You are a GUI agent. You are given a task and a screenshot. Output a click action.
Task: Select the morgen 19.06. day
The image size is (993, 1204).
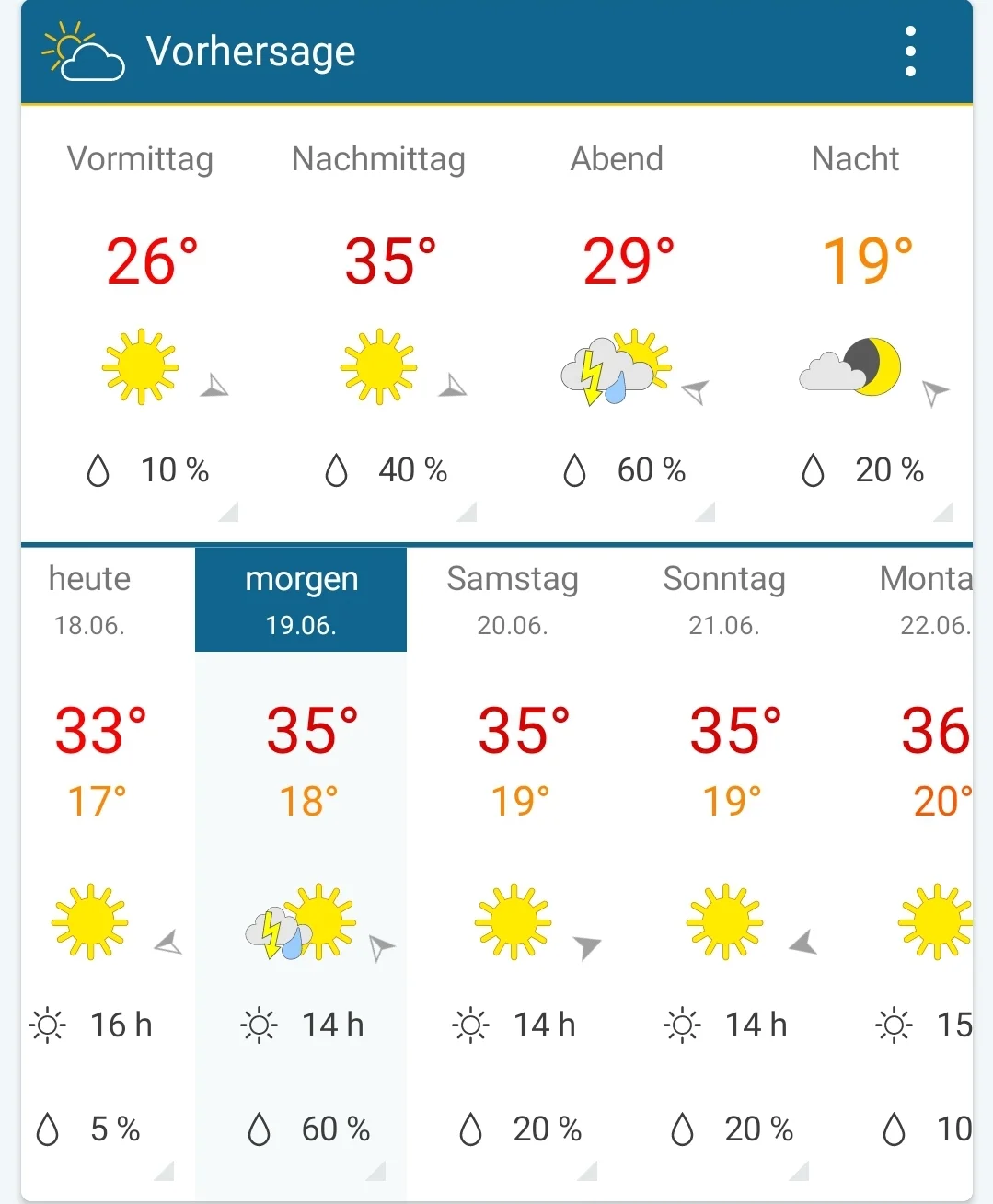pos(301,600)
